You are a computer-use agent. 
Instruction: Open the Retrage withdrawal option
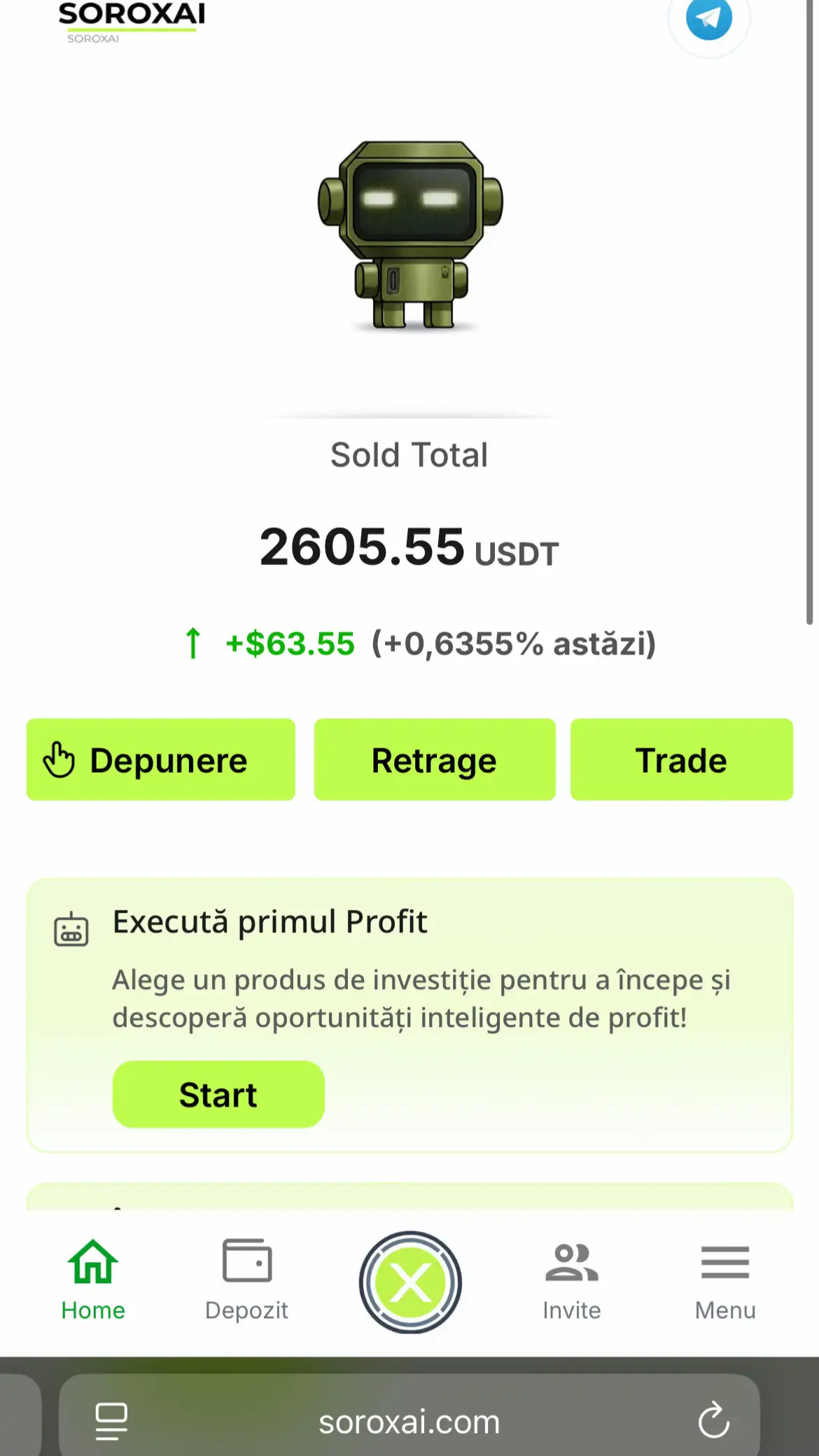coord(435,759)
